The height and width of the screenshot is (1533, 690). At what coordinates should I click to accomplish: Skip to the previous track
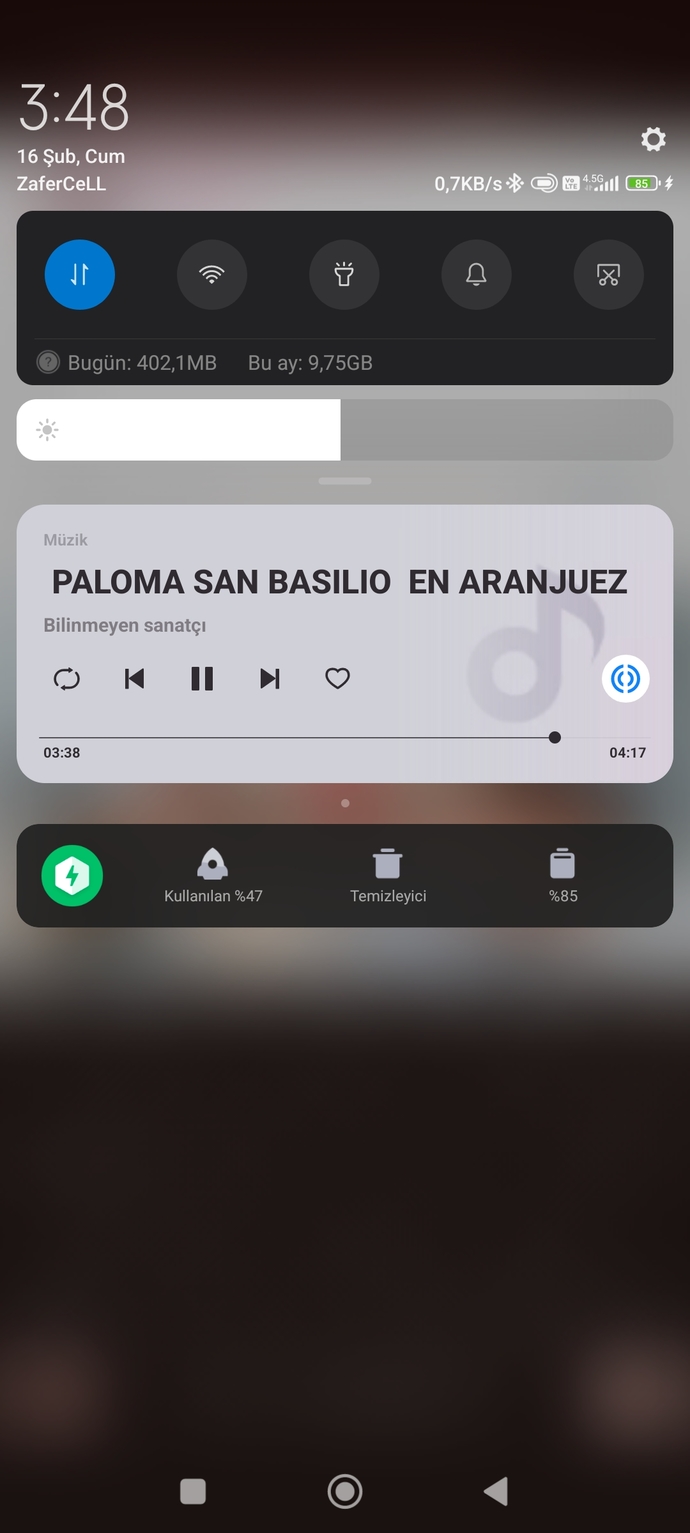(x=134, y=679)
